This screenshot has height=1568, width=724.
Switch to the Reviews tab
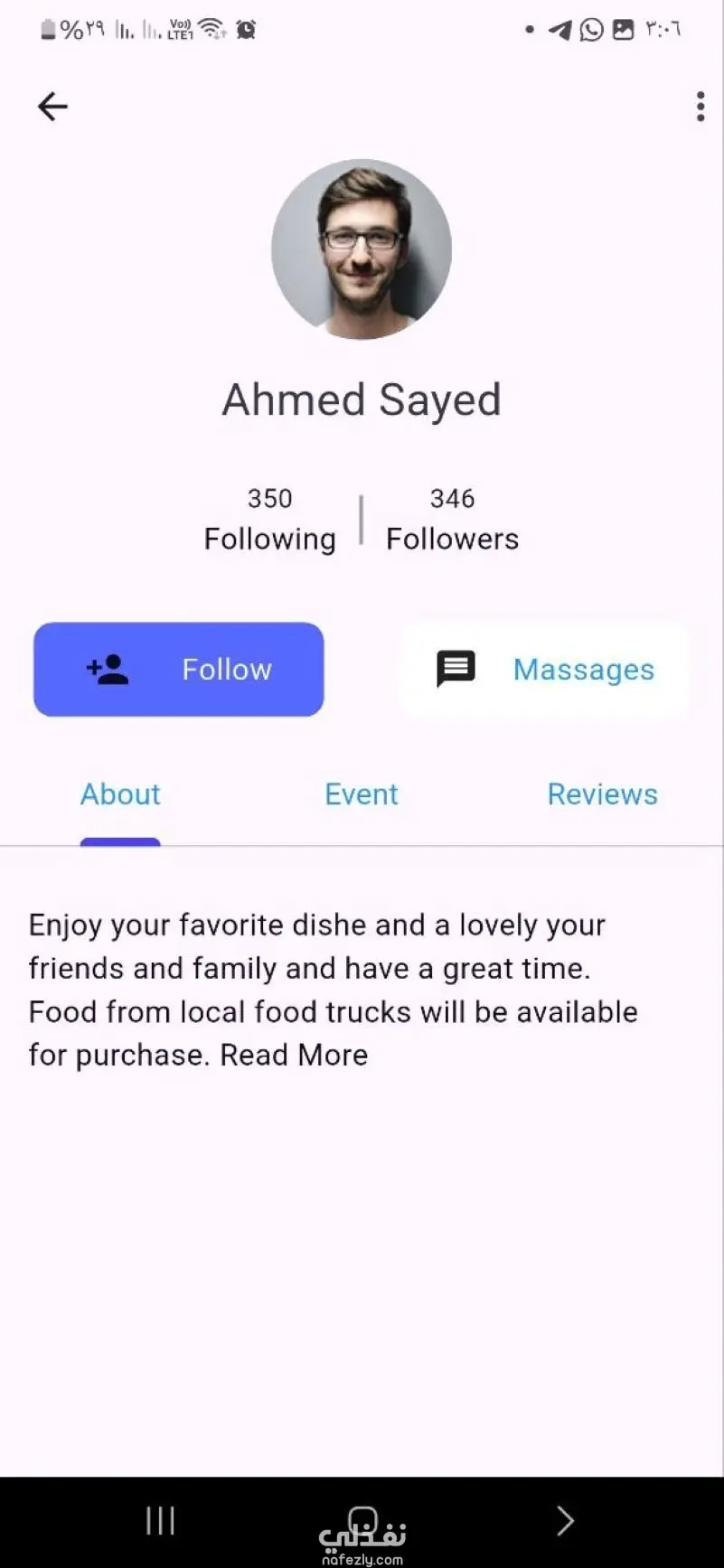pyautogui.click(x=602, y=794)
